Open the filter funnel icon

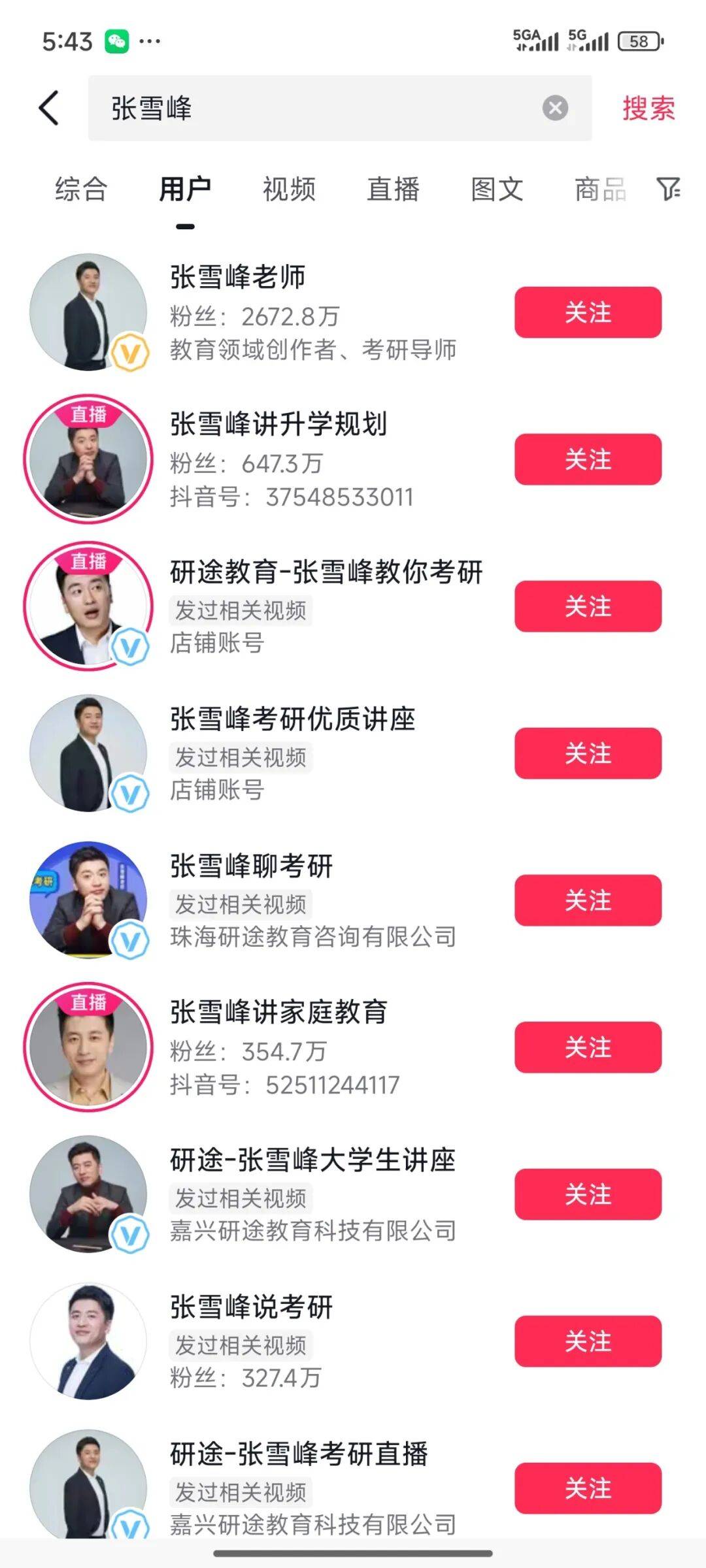[x=667, y=190]
